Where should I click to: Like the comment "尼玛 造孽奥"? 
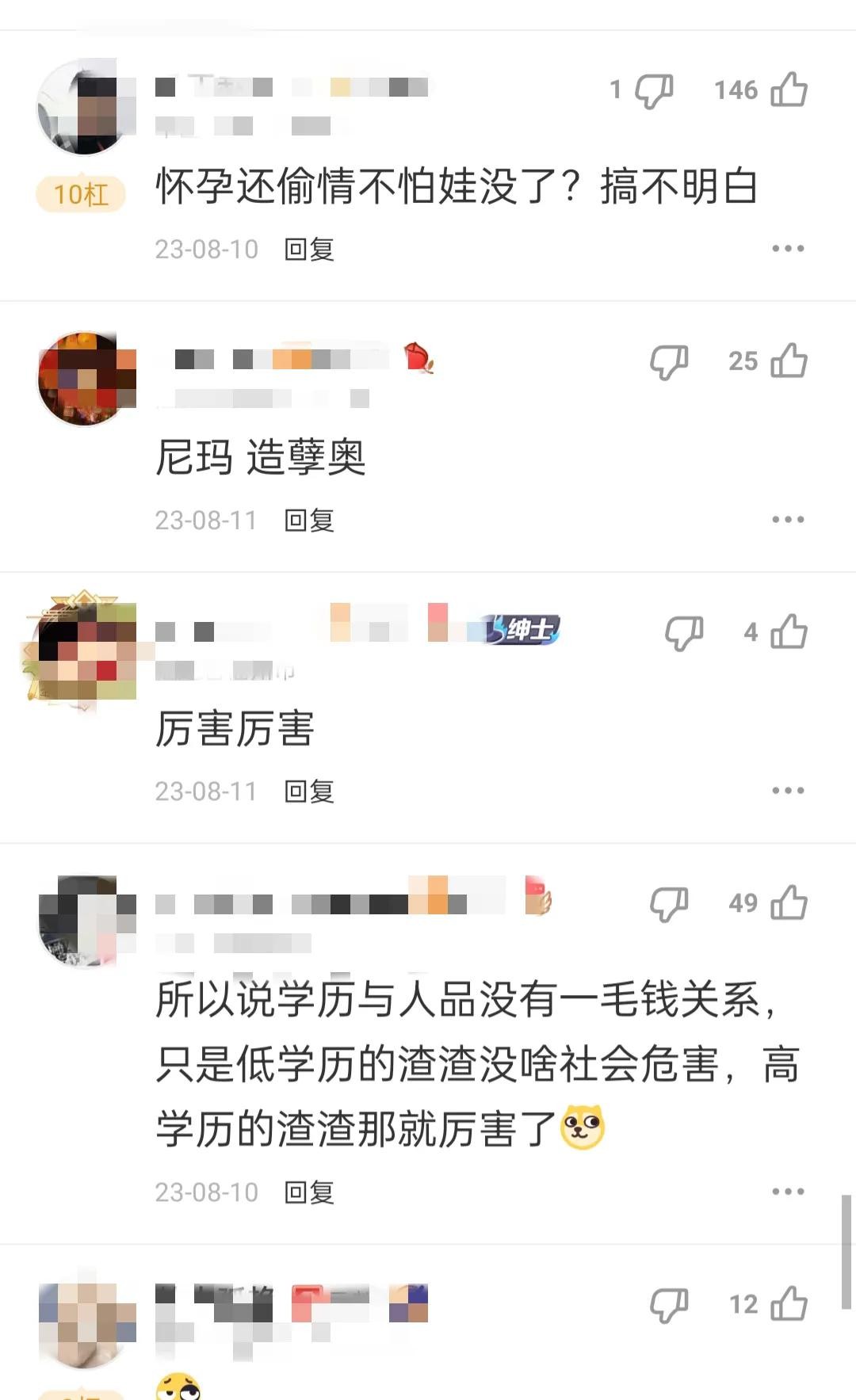(789, 361)
